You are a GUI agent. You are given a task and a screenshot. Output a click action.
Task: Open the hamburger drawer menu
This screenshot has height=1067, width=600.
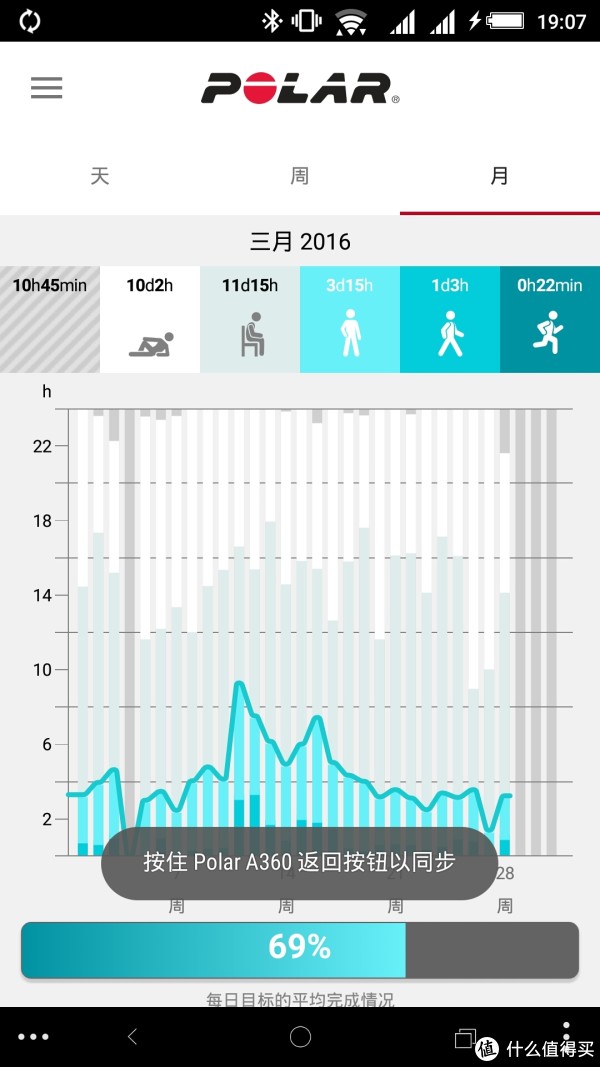46,88
